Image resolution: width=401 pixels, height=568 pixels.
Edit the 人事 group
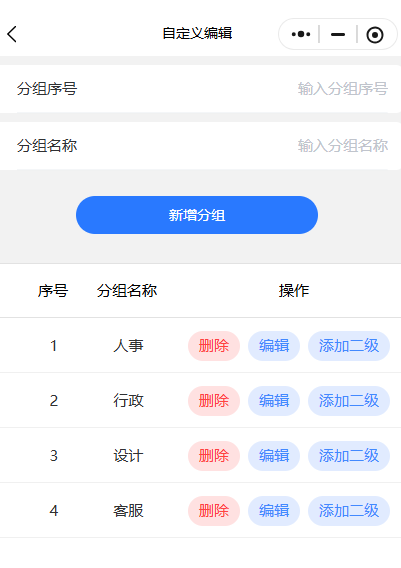pyautogui.click(x=274, y=346)
